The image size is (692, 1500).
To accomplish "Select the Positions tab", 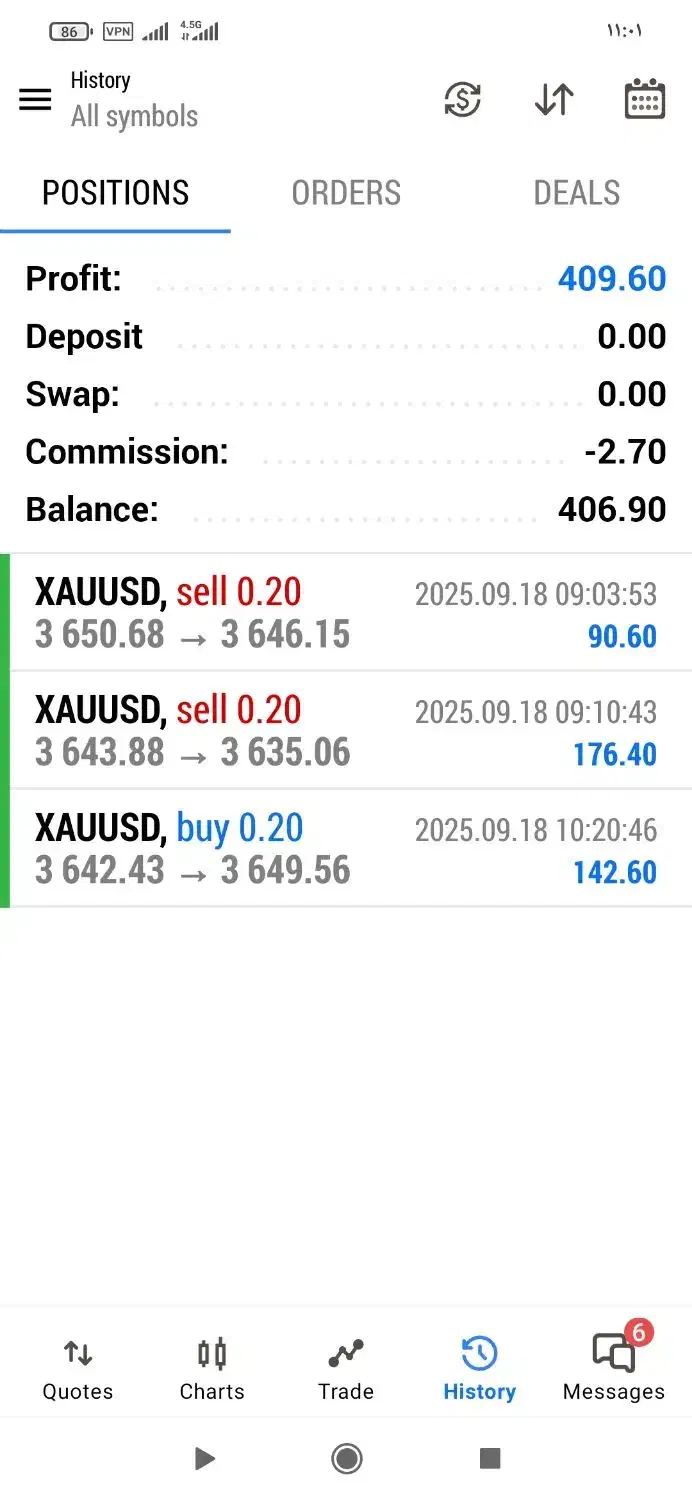I will (115, 193).
